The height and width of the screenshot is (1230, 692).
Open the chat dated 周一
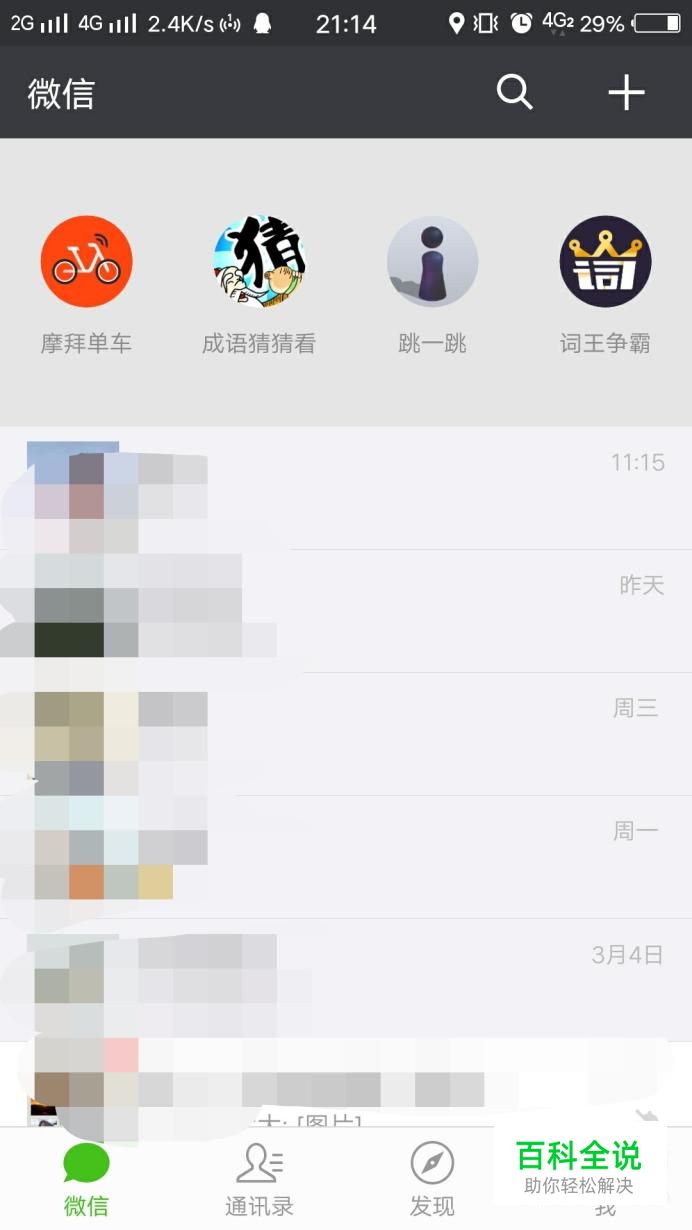(x=400, y=857)
